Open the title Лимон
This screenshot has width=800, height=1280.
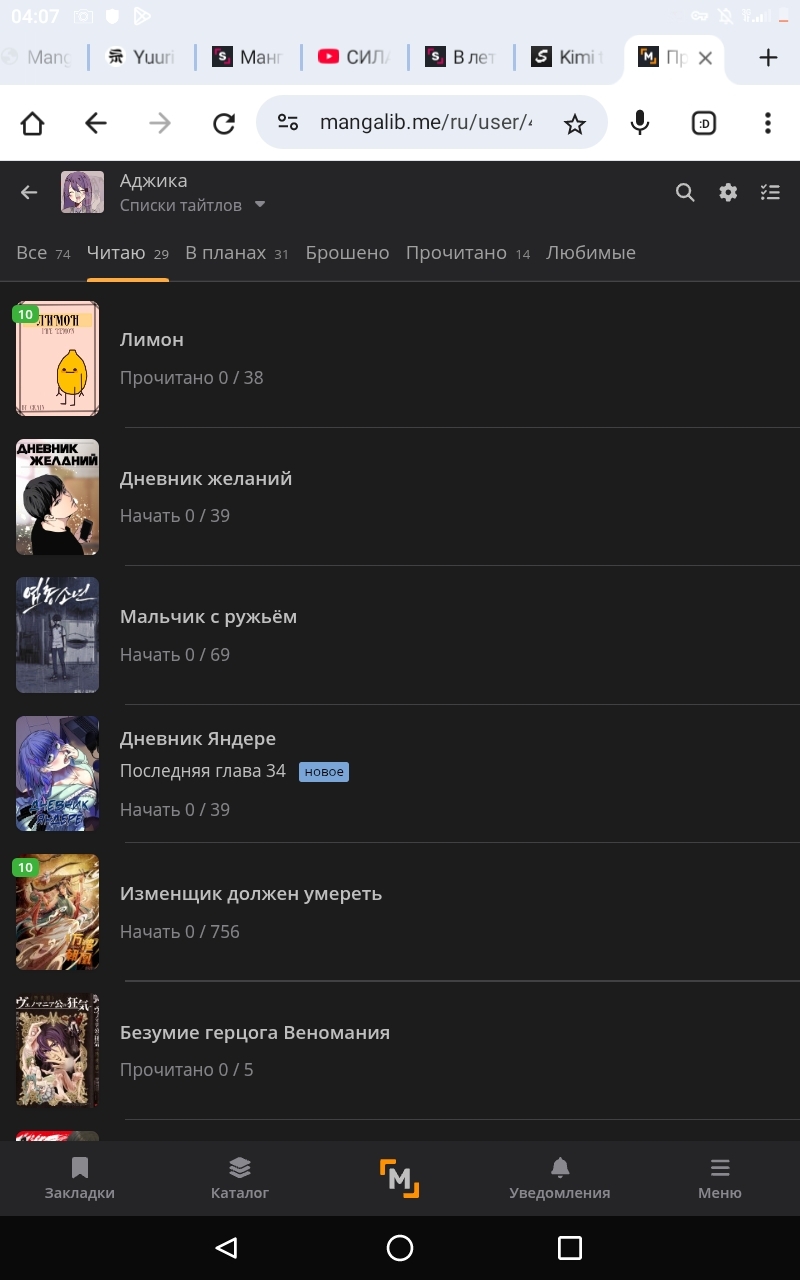(x=152, y=340)
